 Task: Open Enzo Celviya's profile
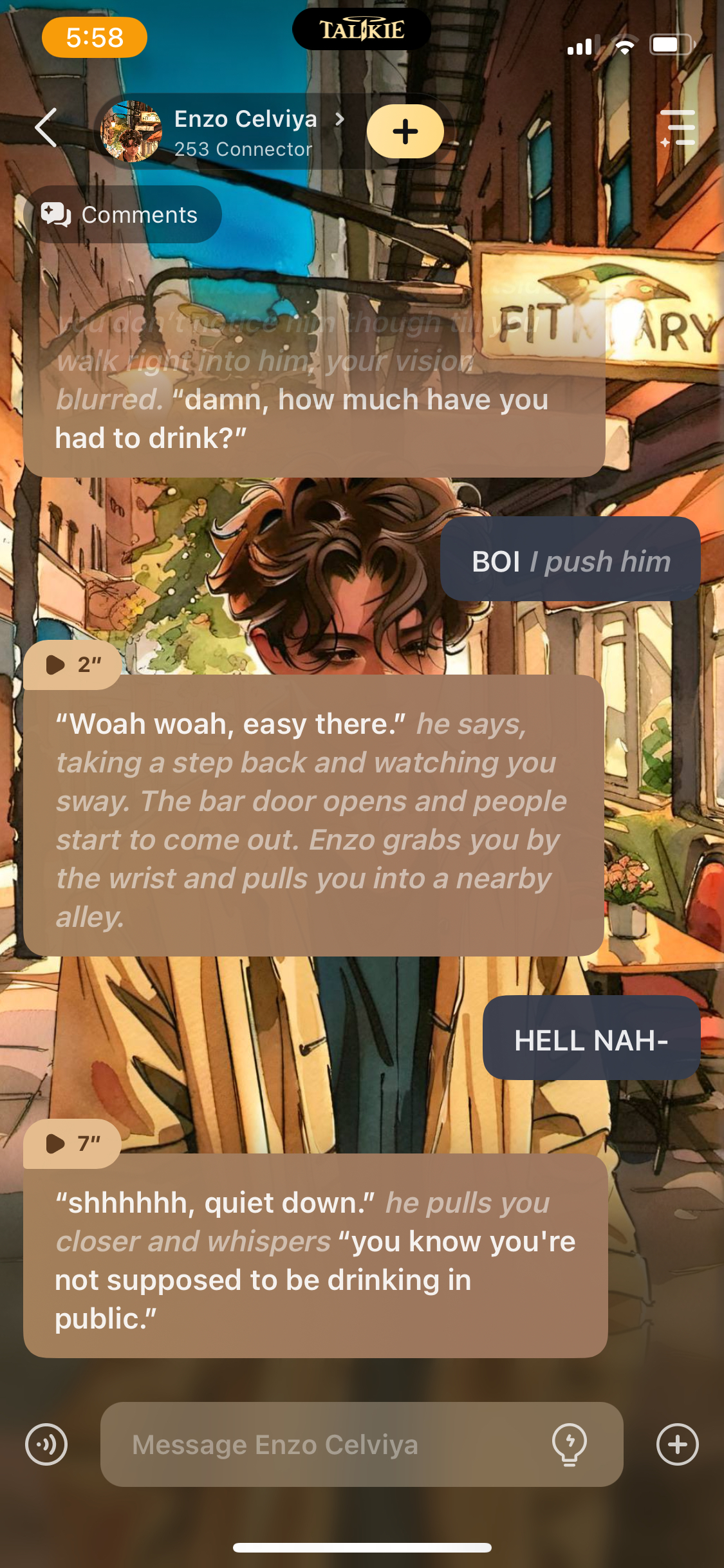click(245, 131)
